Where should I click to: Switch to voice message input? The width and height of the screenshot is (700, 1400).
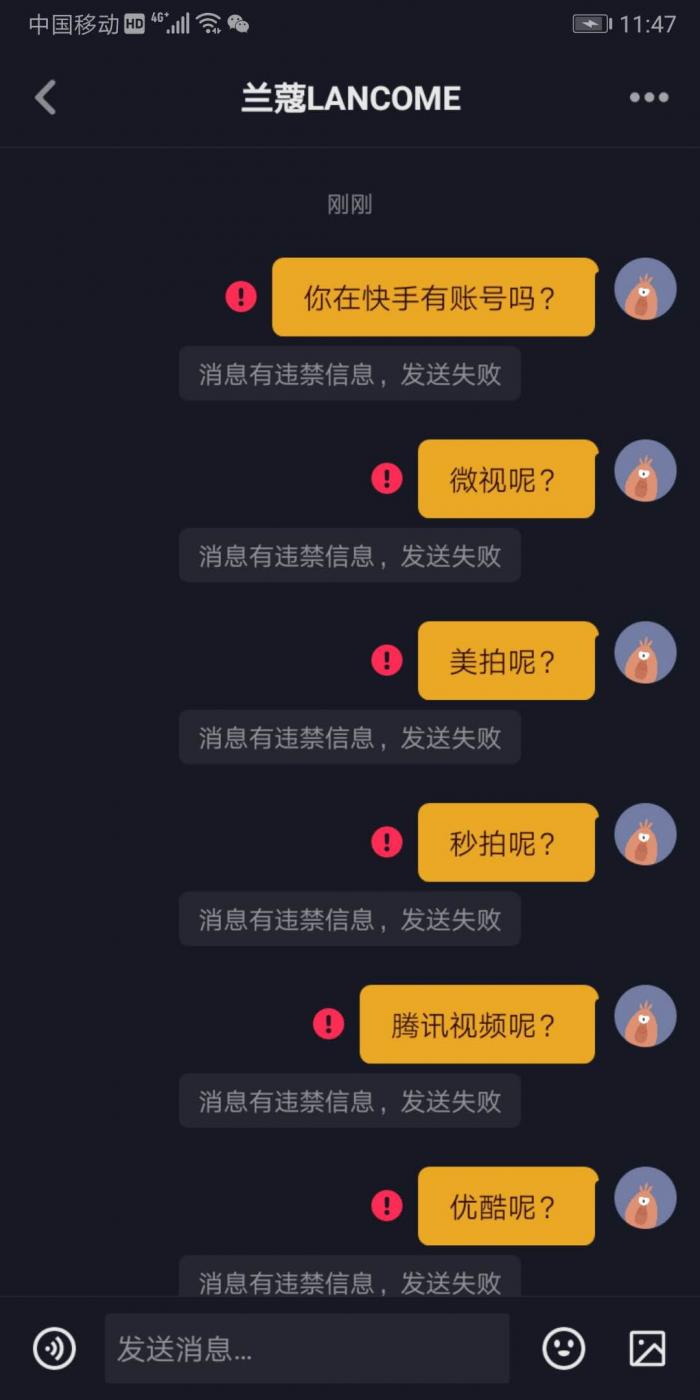click(54, 1349)
